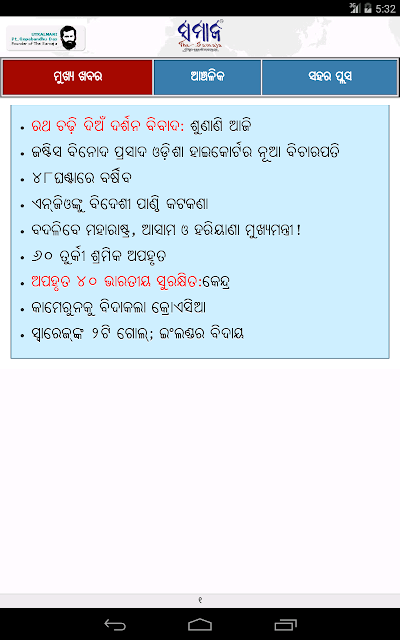Go to the home screen
This screenshot has height=640, width=400.
(x=200, y=624)
